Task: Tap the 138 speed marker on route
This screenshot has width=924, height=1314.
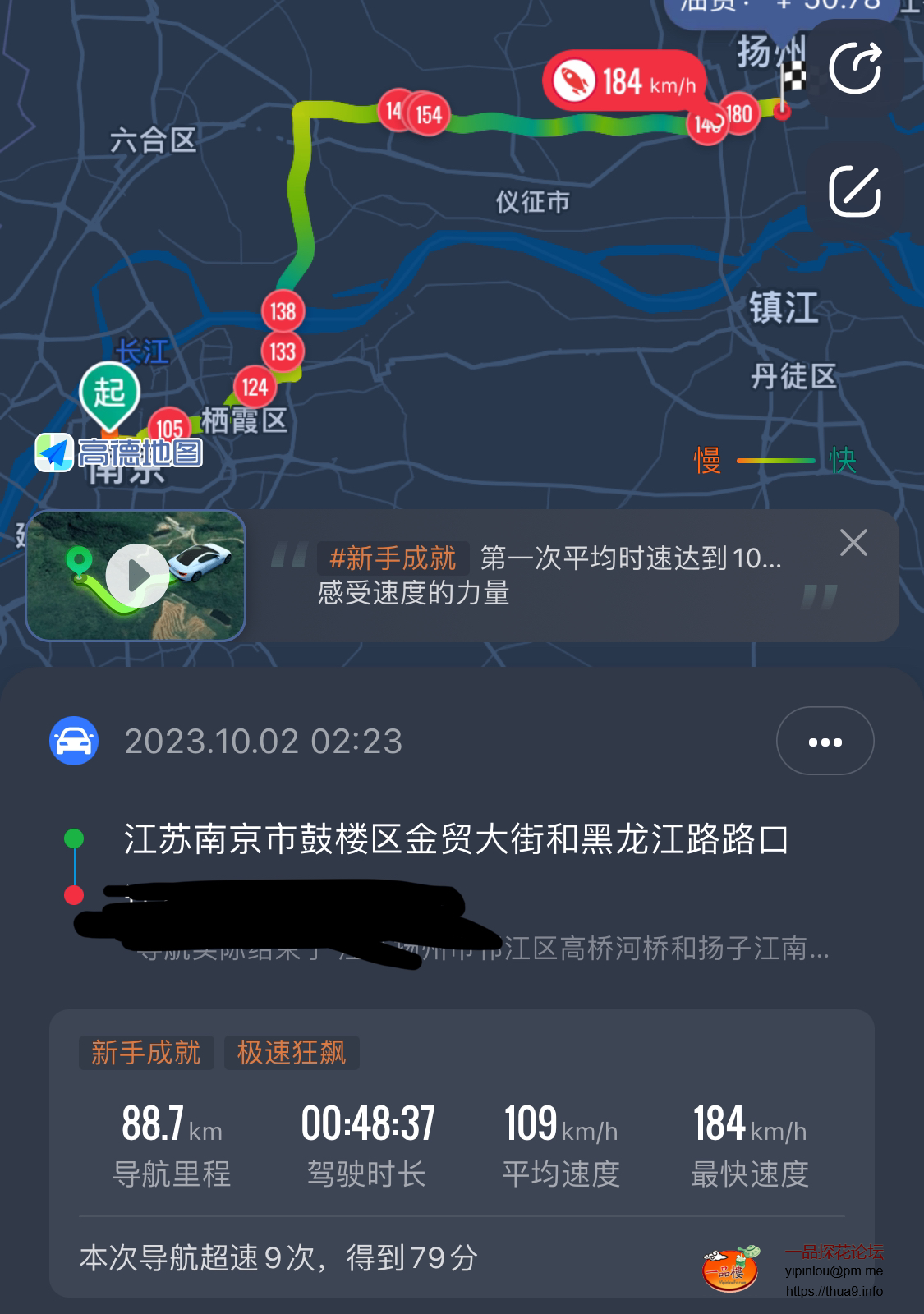Action: coord(283,311)
